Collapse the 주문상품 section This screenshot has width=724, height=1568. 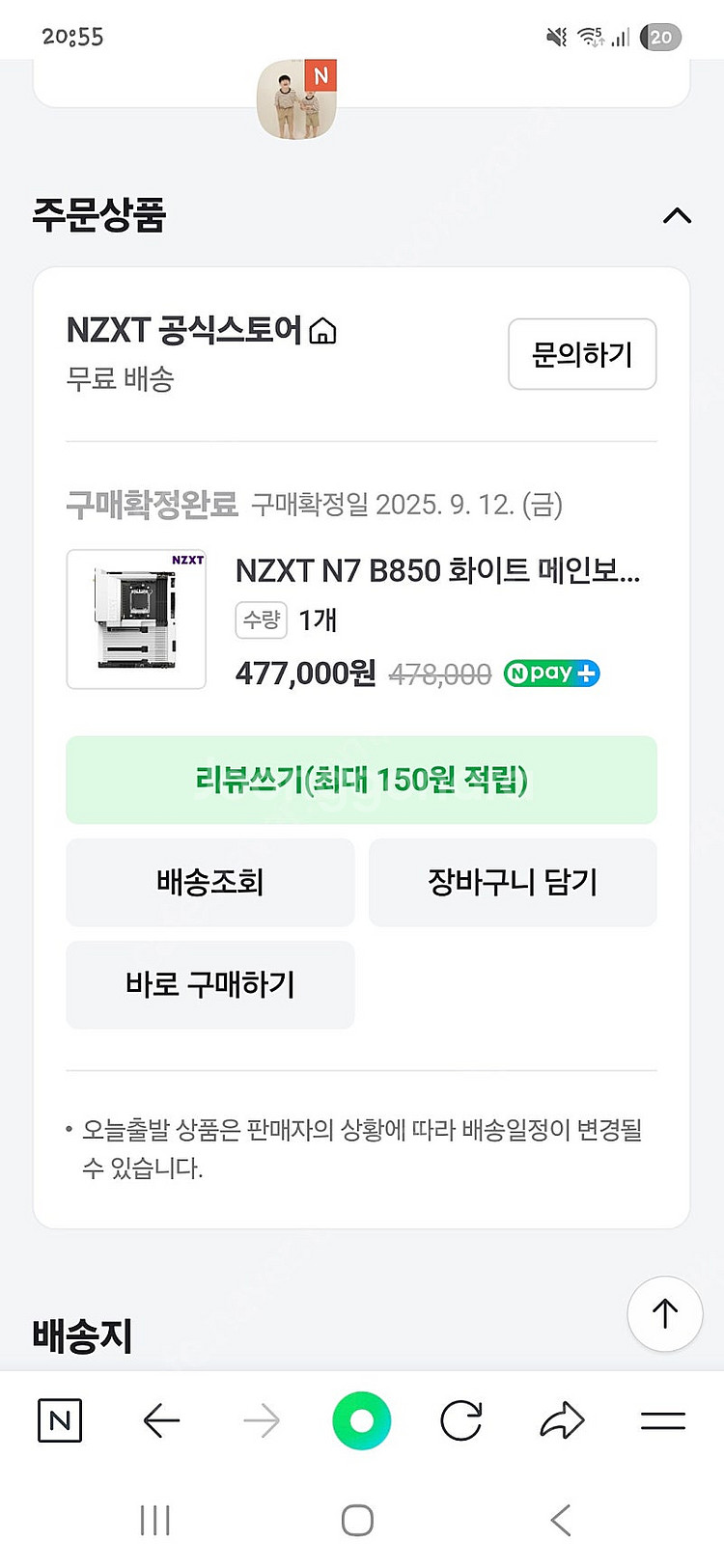click(x=677, y=215)
